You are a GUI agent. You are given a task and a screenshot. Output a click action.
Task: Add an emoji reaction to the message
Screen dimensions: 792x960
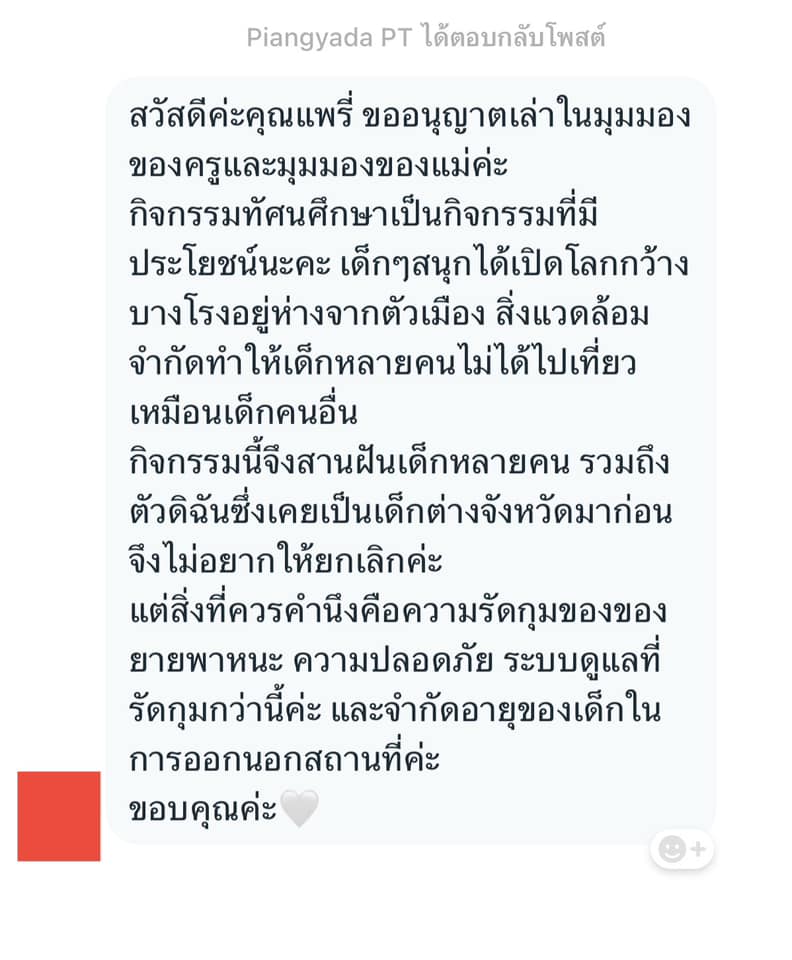click(x=682, y=849)
